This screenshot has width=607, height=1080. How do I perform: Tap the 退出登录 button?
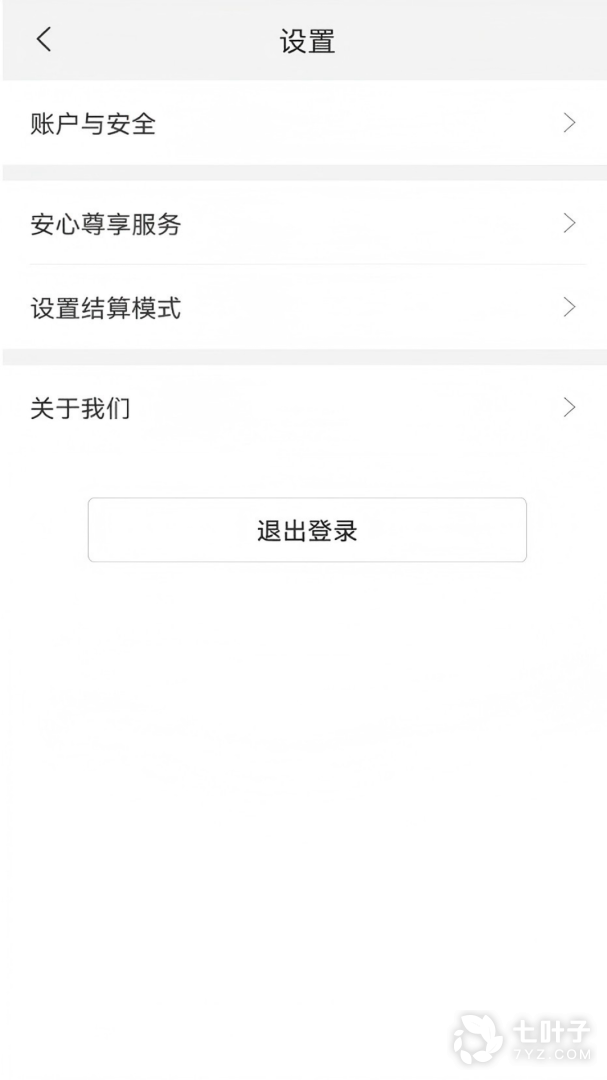click(x=307, y=530)
